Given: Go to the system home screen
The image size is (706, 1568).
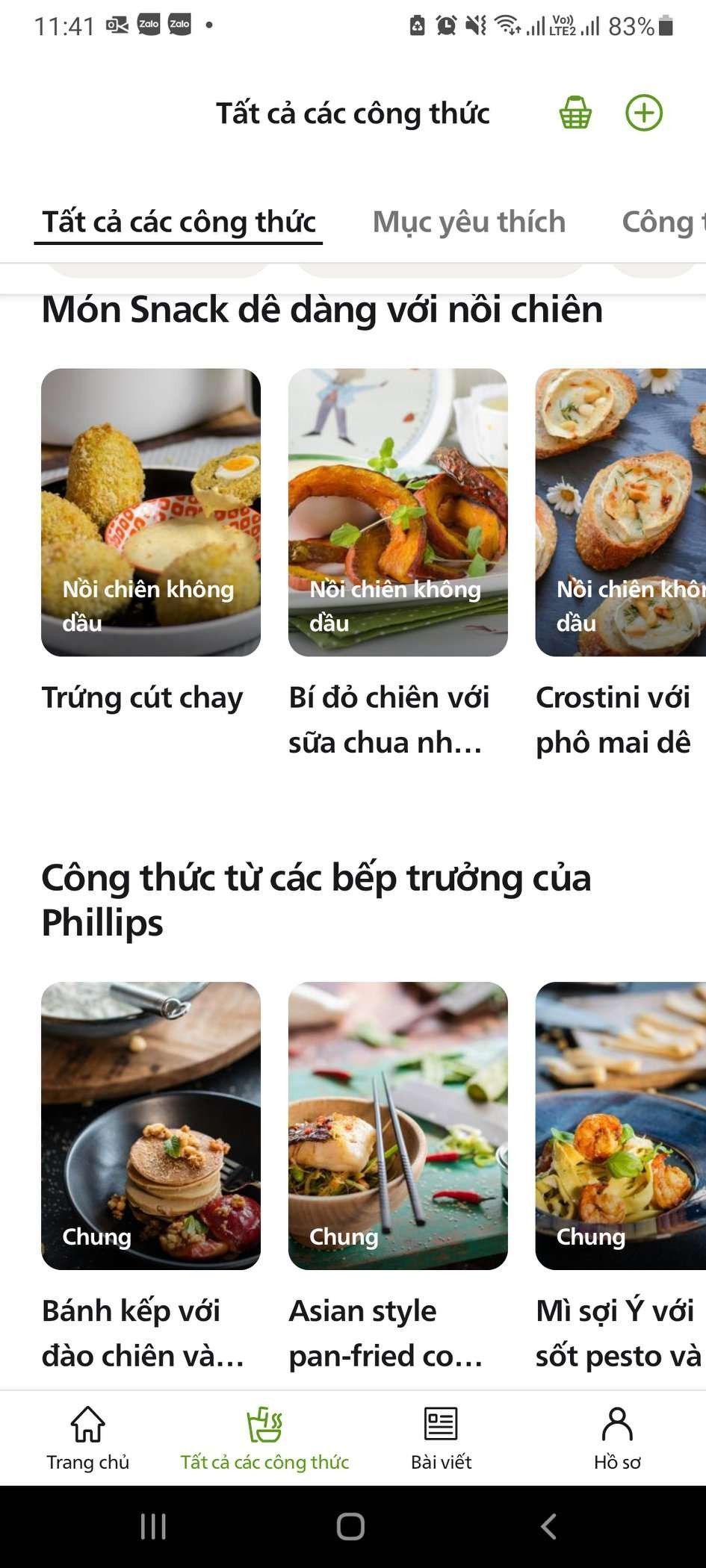Looking at the screenshot, I should tap(351, 1526).
